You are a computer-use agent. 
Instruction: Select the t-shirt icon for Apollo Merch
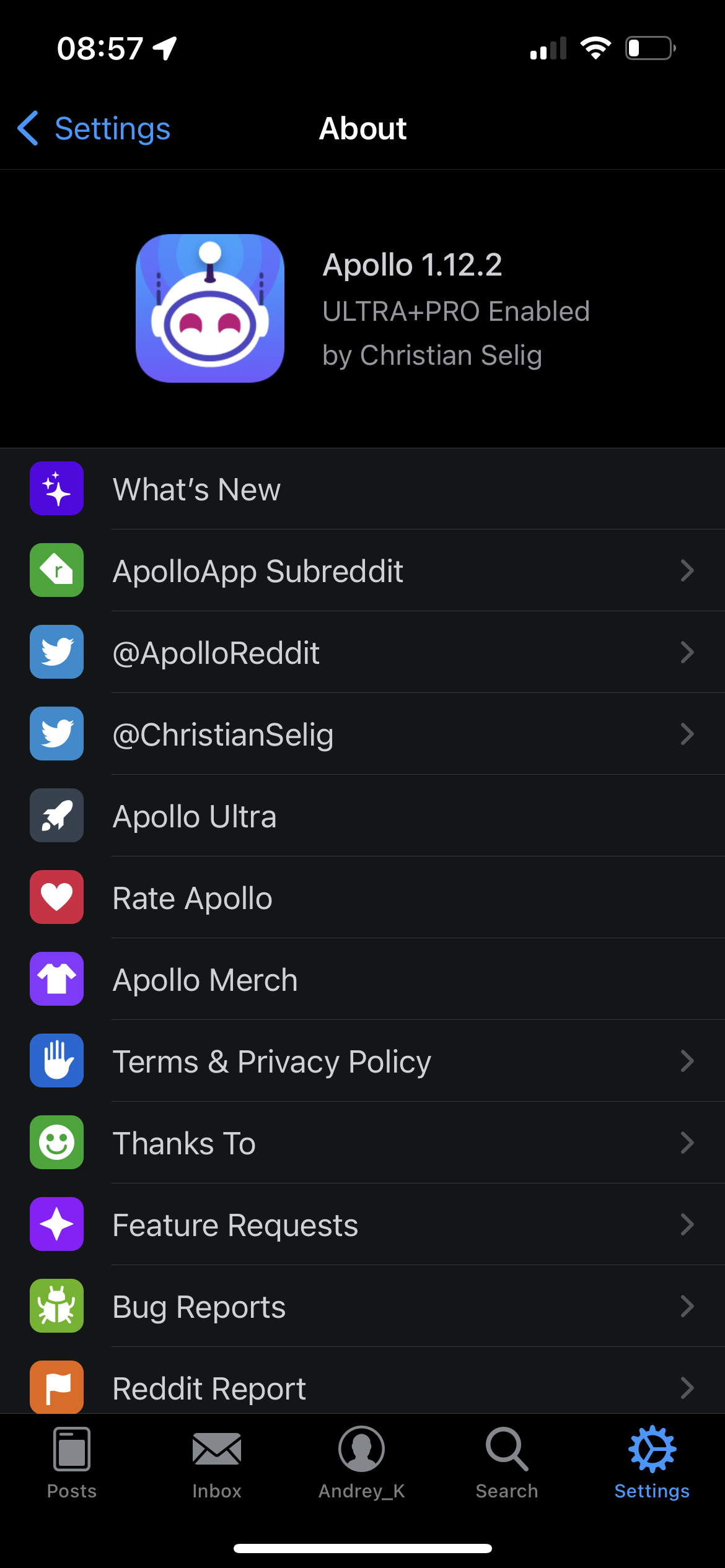click(x=56, y=979)
